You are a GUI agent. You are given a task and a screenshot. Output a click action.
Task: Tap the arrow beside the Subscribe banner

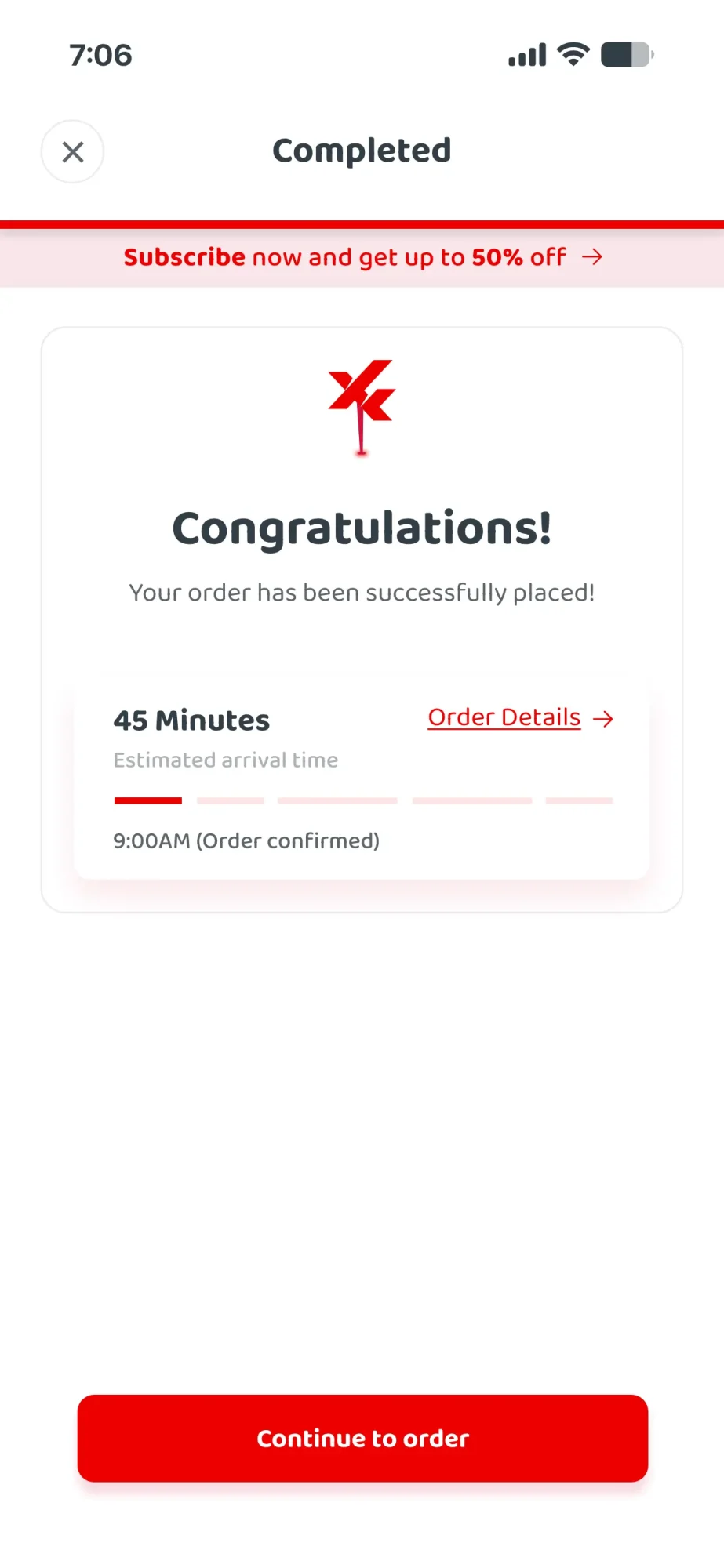[x=591, y=256]
